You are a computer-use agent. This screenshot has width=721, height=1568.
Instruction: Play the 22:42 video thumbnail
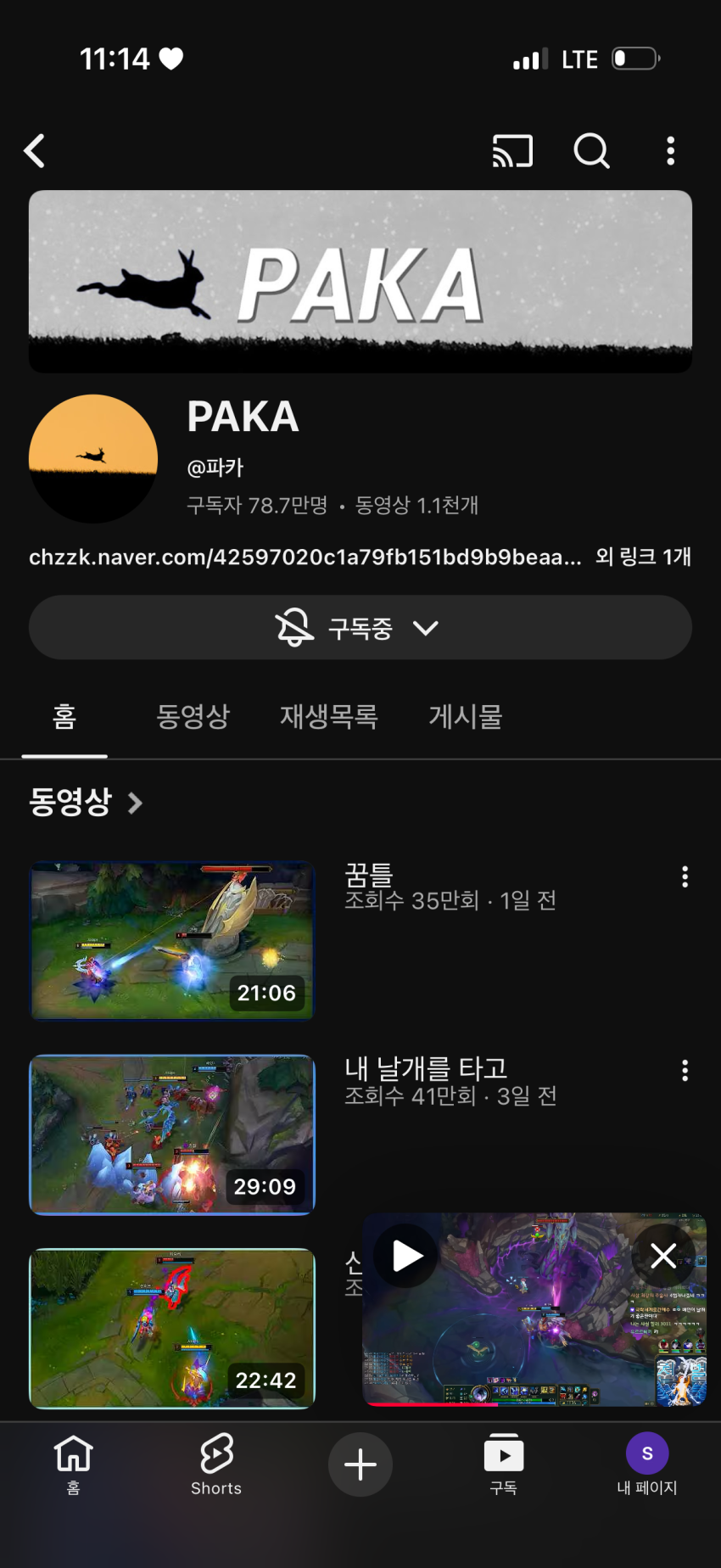click(x=172, y=1328)
